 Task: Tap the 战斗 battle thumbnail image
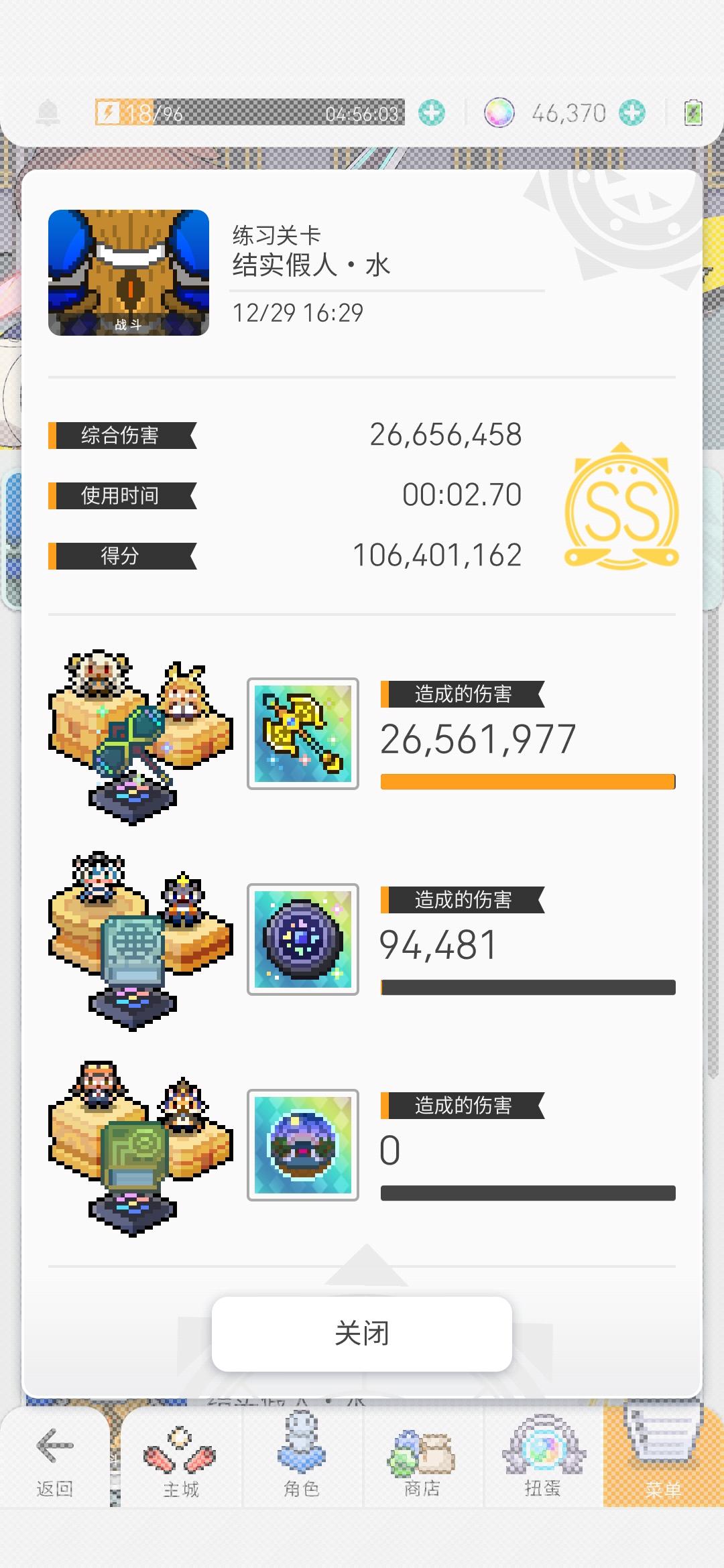129,271
